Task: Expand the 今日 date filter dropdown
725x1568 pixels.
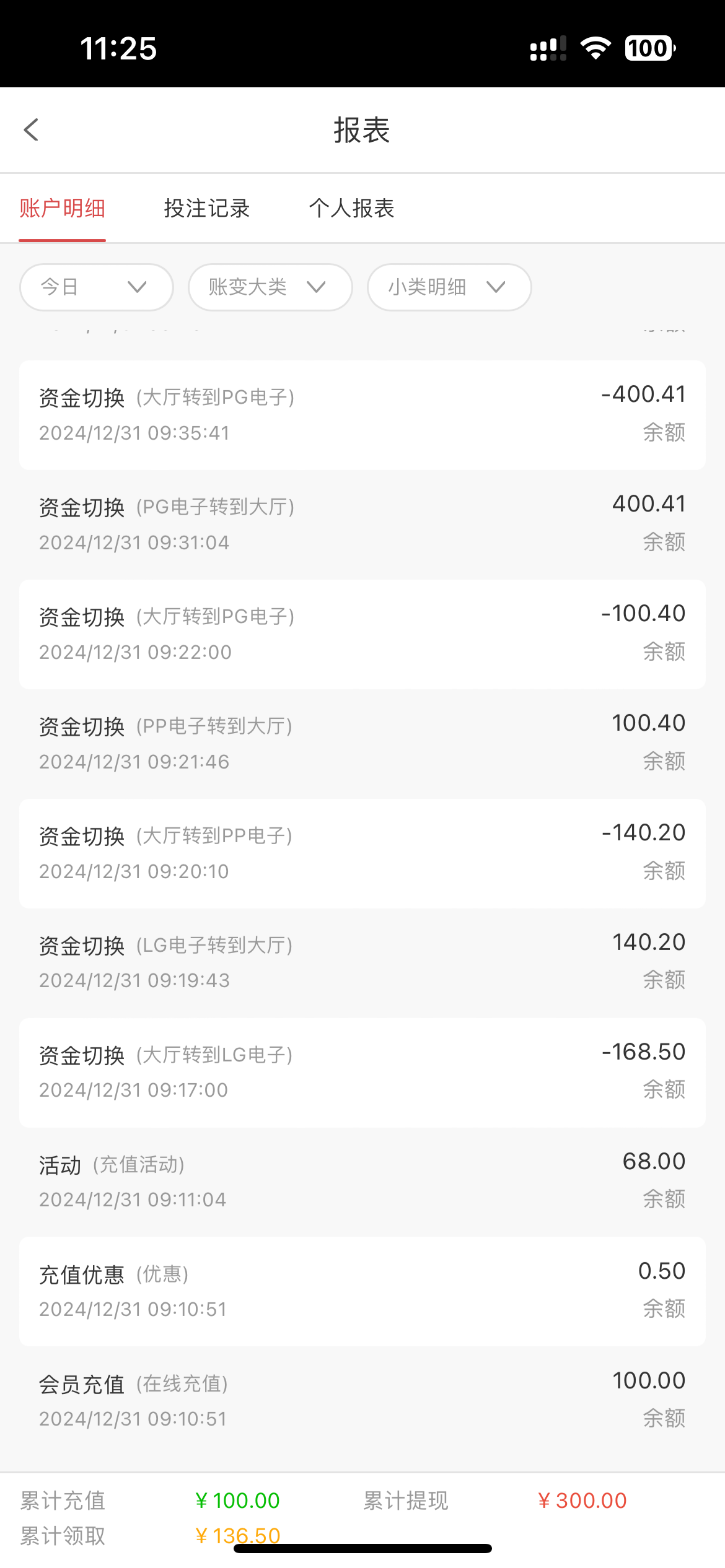Action: pyautogui.click(x=96, y=287)
